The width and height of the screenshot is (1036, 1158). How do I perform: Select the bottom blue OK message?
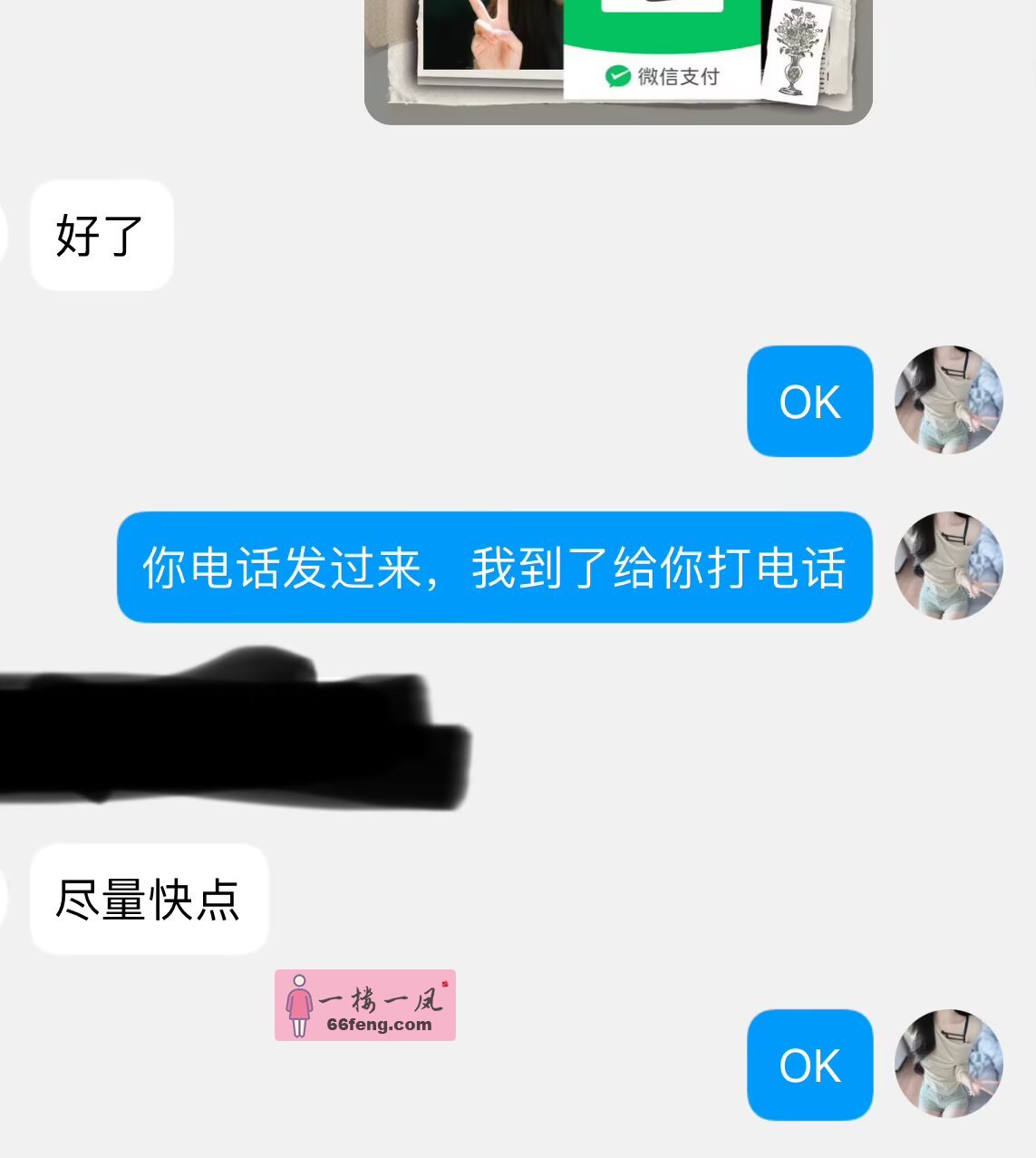pos(808,1065)
